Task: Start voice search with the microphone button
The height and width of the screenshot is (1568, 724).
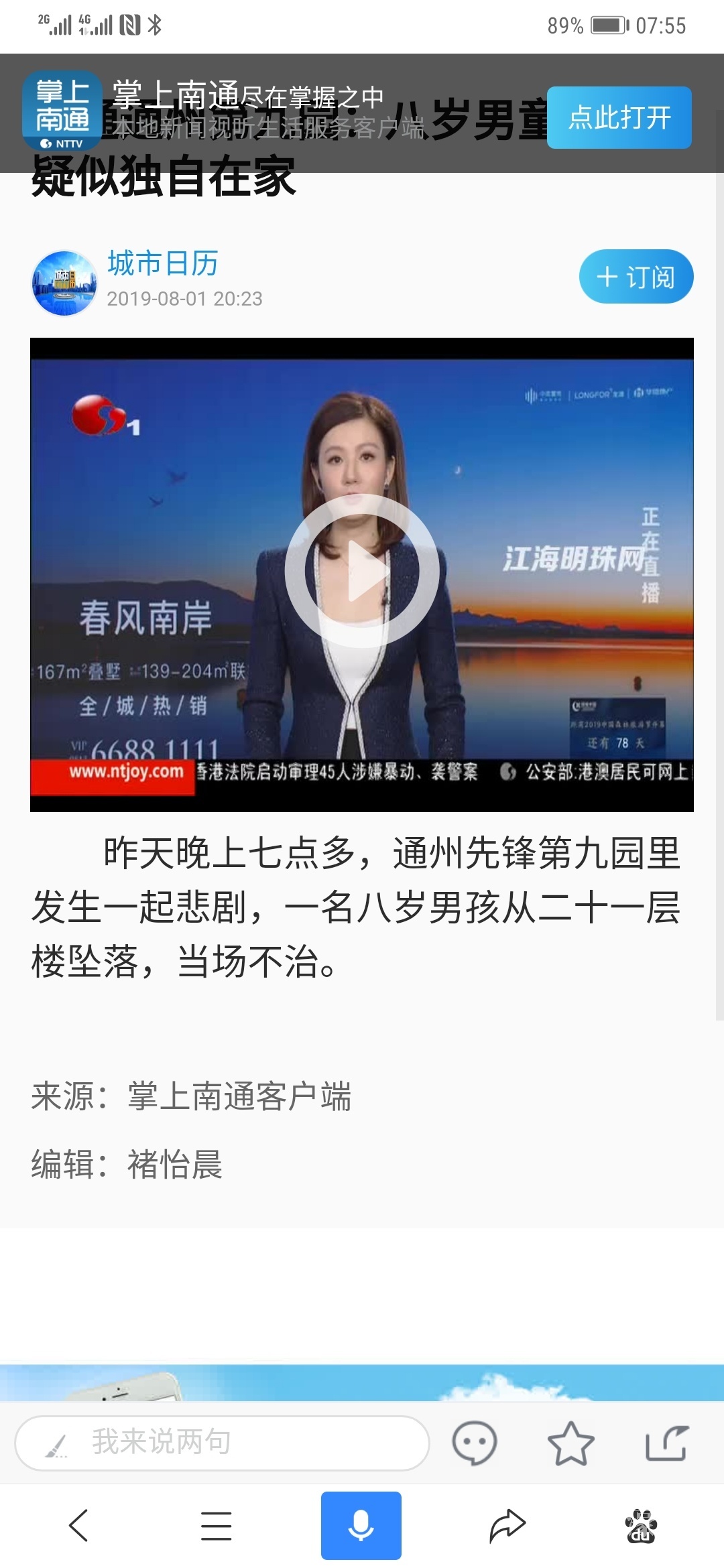Action: pyautogui.click(x=361, y=1526)
